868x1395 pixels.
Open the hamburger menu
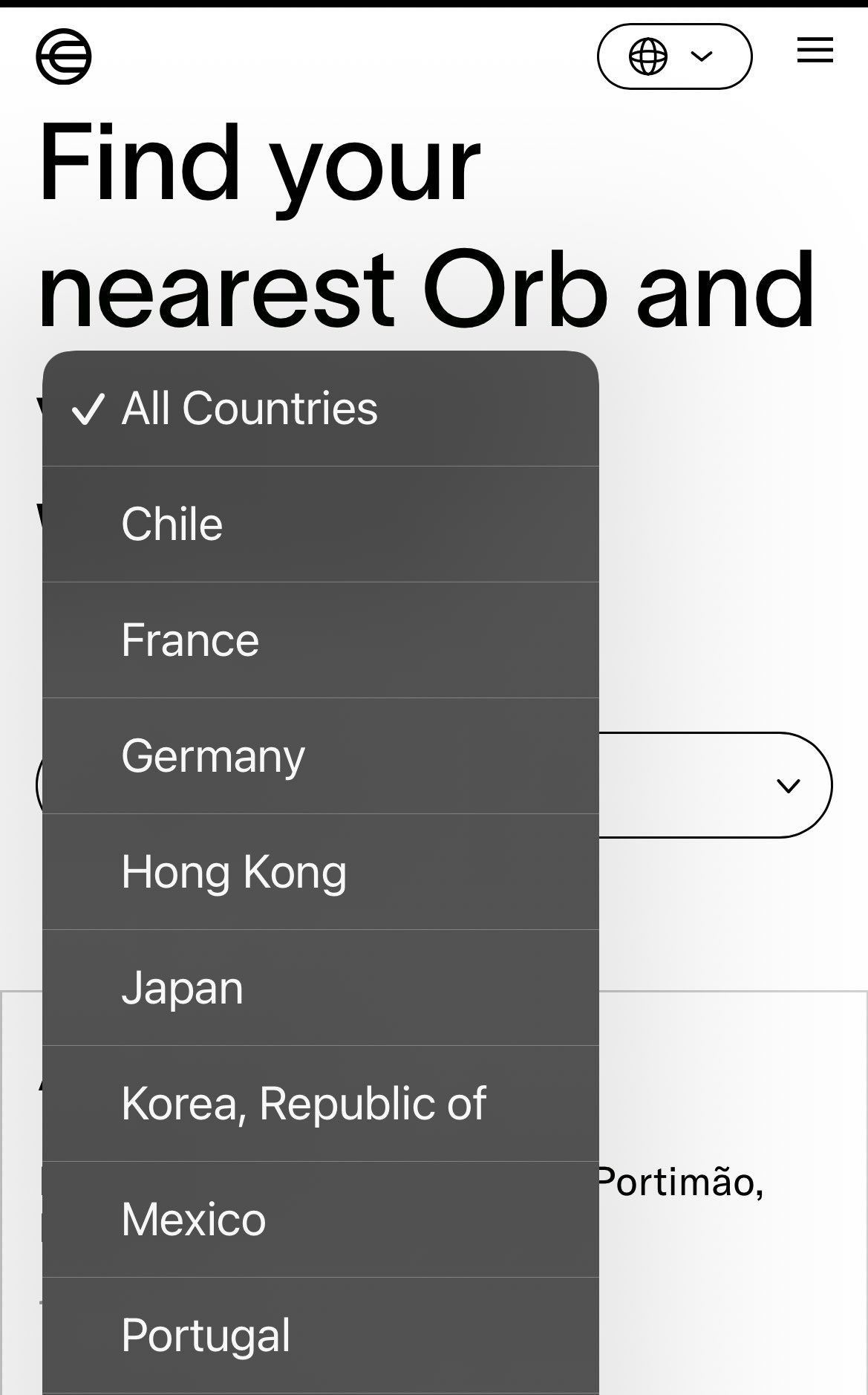click(815, 51)
